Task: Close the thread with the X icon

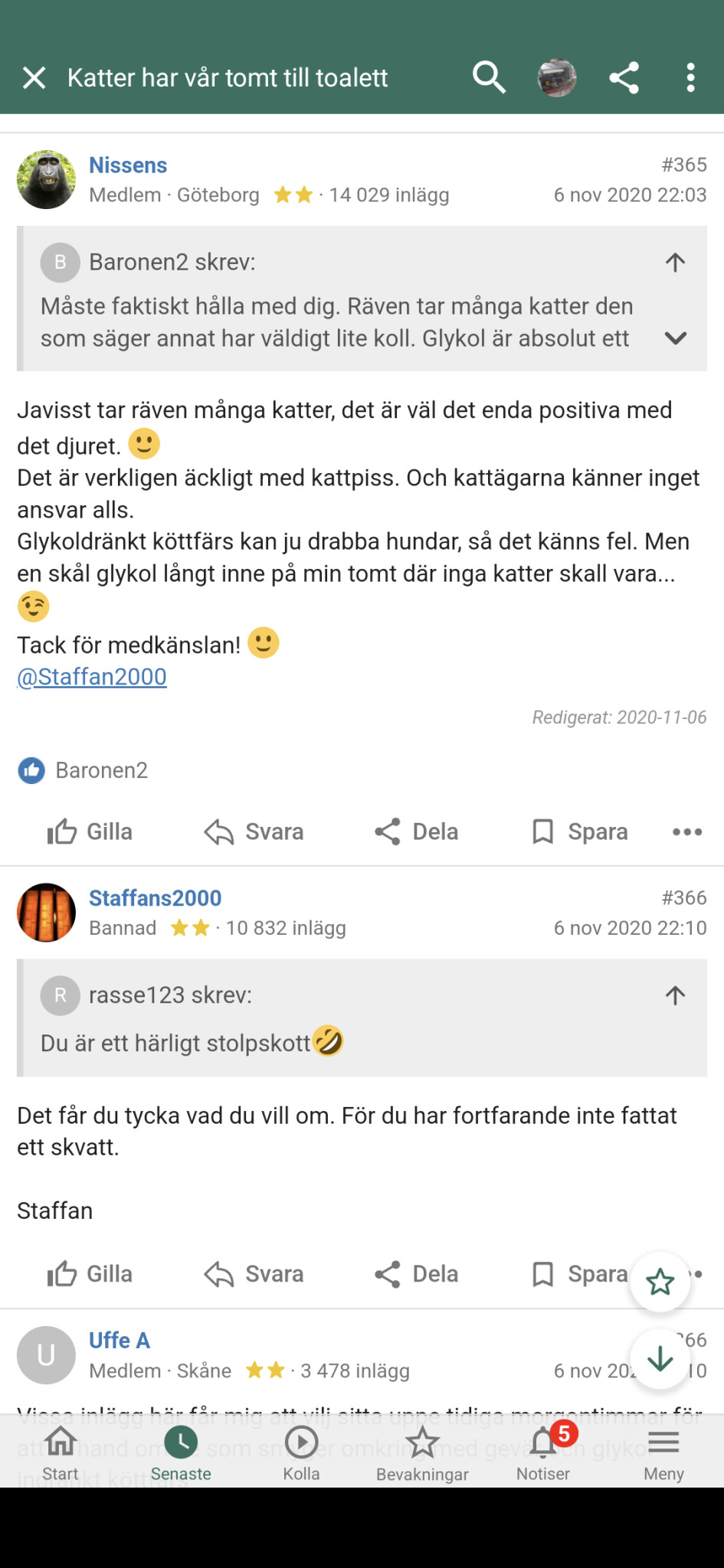Action: [34, 77]
